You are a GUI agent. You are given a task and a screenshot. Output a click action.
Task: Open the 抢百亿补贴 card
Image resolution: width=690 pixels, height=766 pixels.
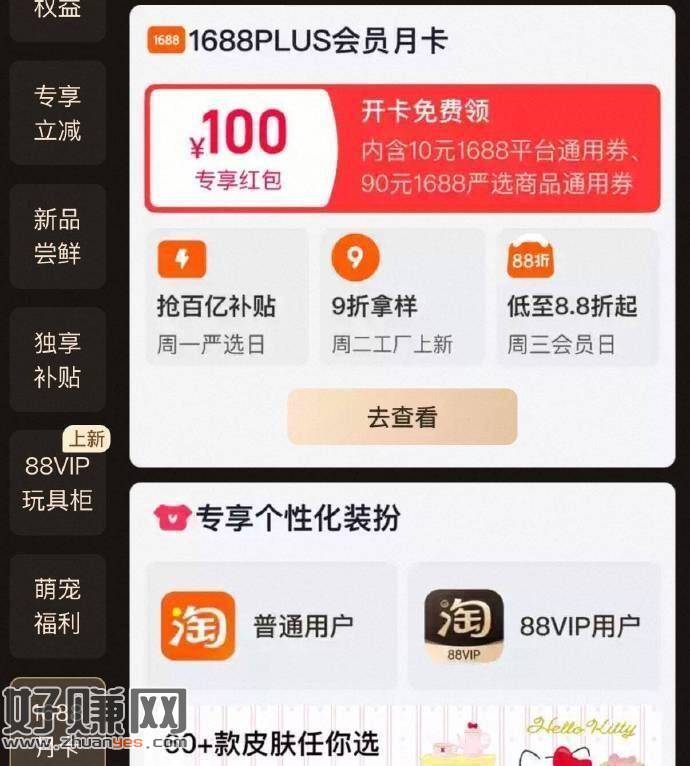(227, 297)
